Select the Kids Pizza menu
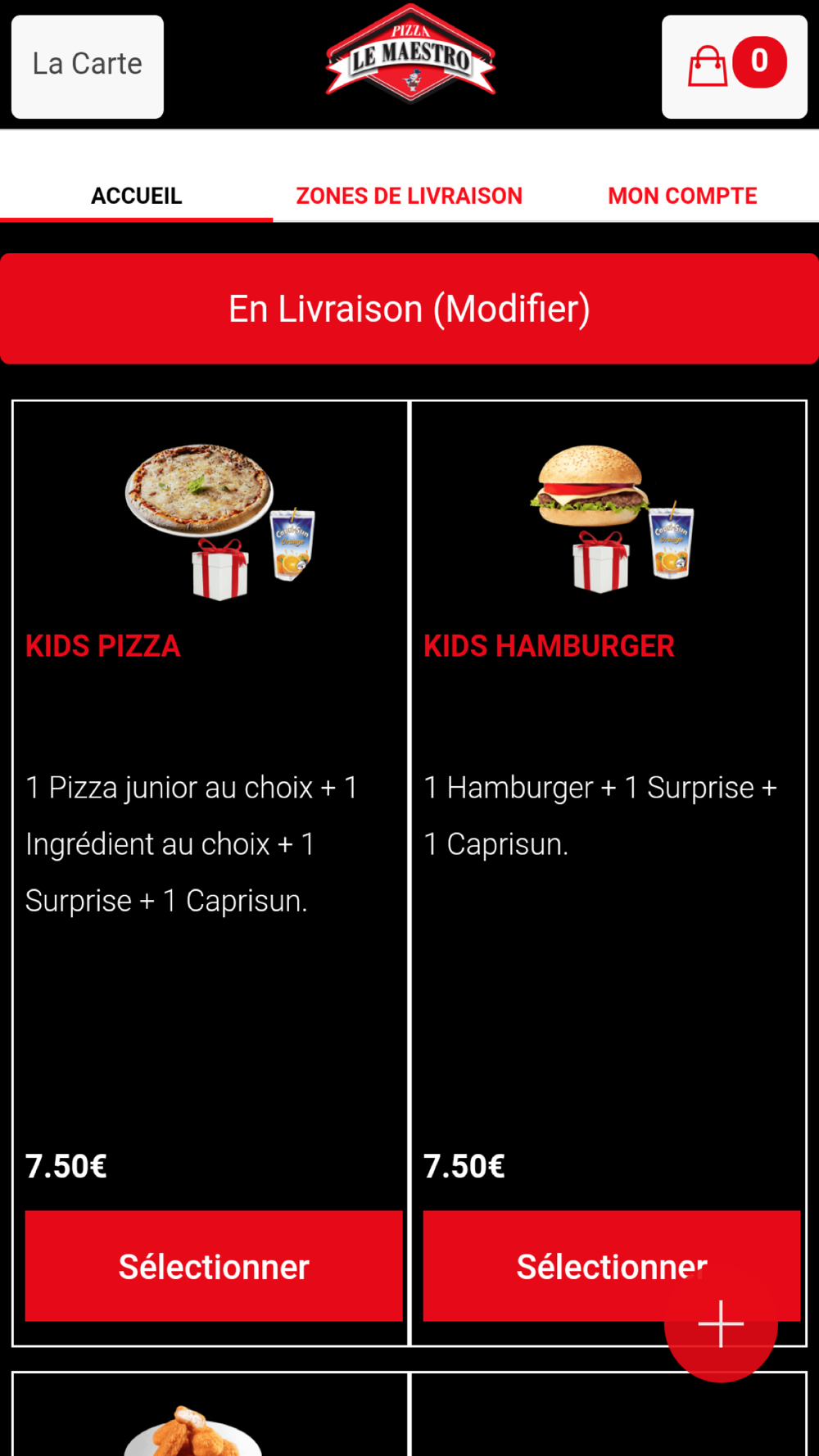This screenshot has height=1456, width=819. (x=214, y=1265)
